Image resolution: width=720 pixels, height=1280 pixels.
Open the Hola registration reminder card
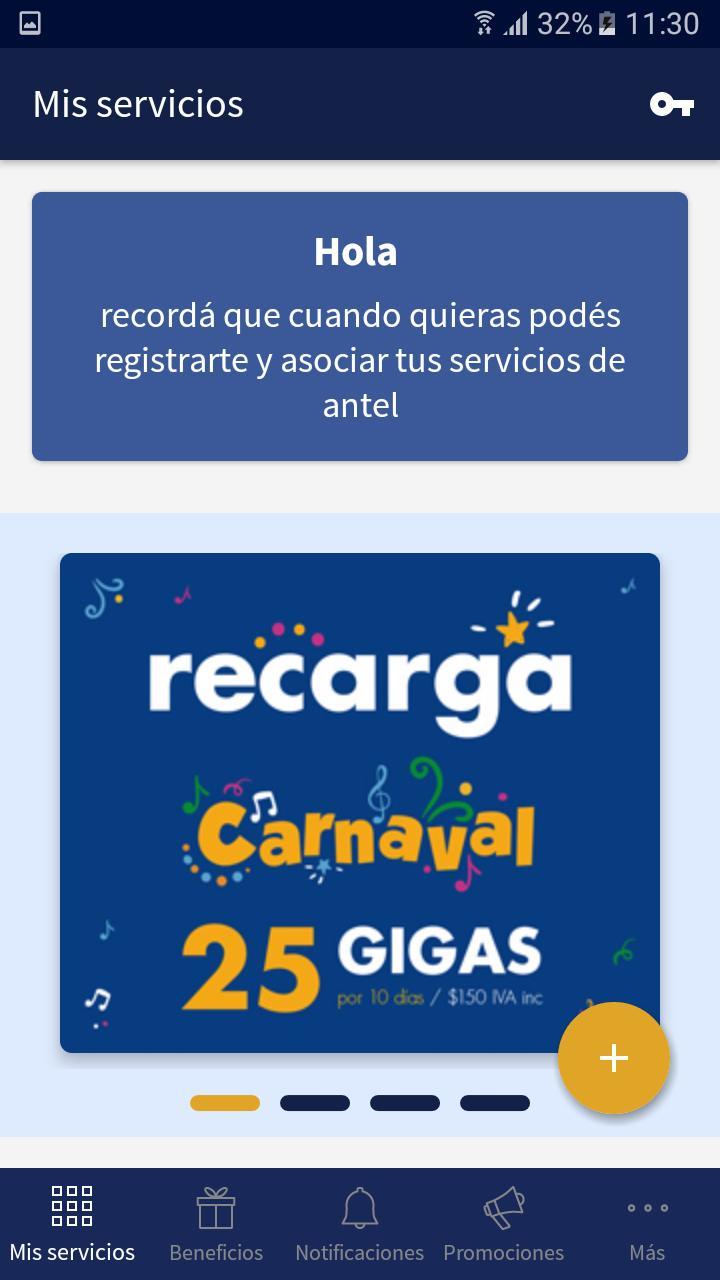pyautogui.click(x=360, y=326)
